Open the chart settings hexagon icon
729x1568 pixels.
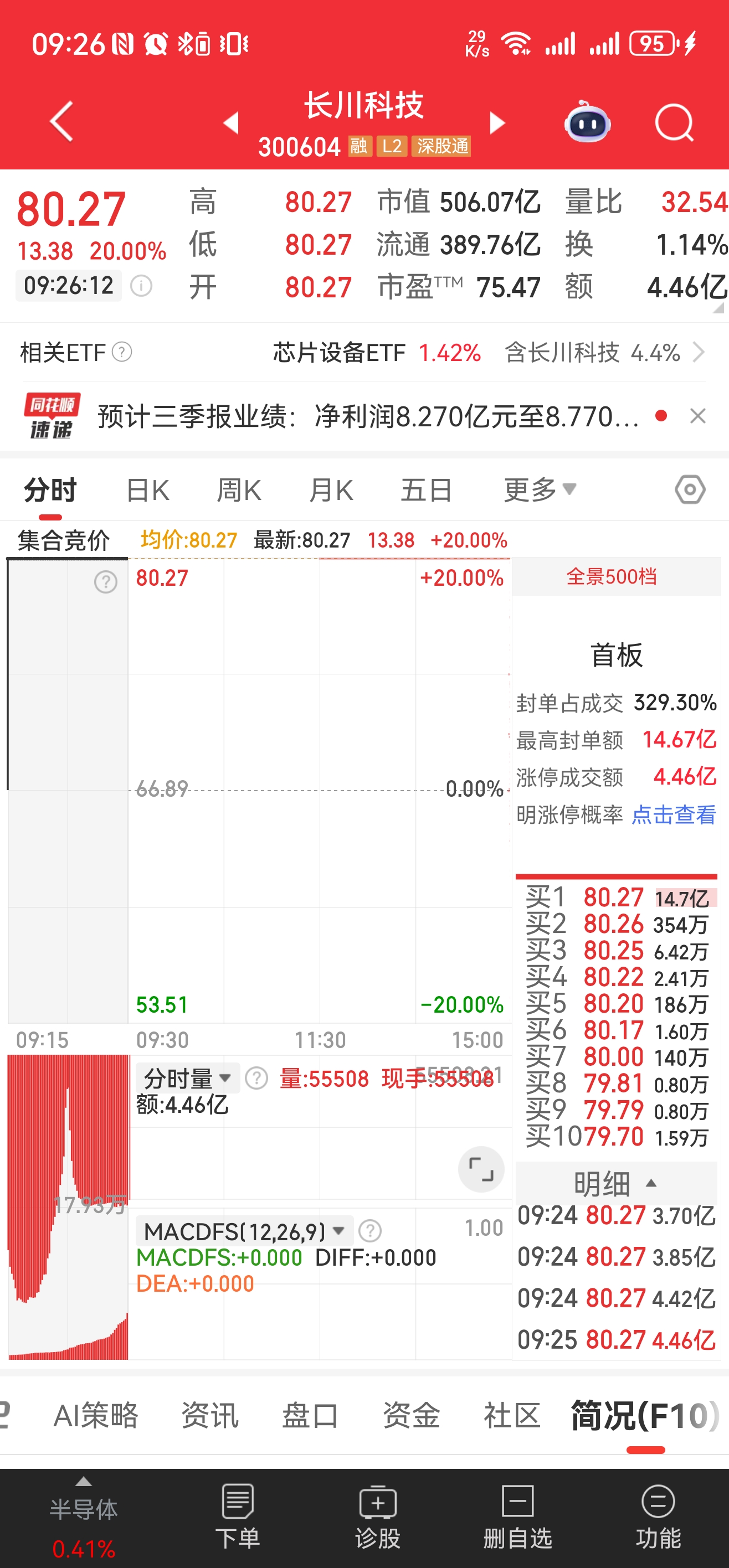(x=690, y=489)
